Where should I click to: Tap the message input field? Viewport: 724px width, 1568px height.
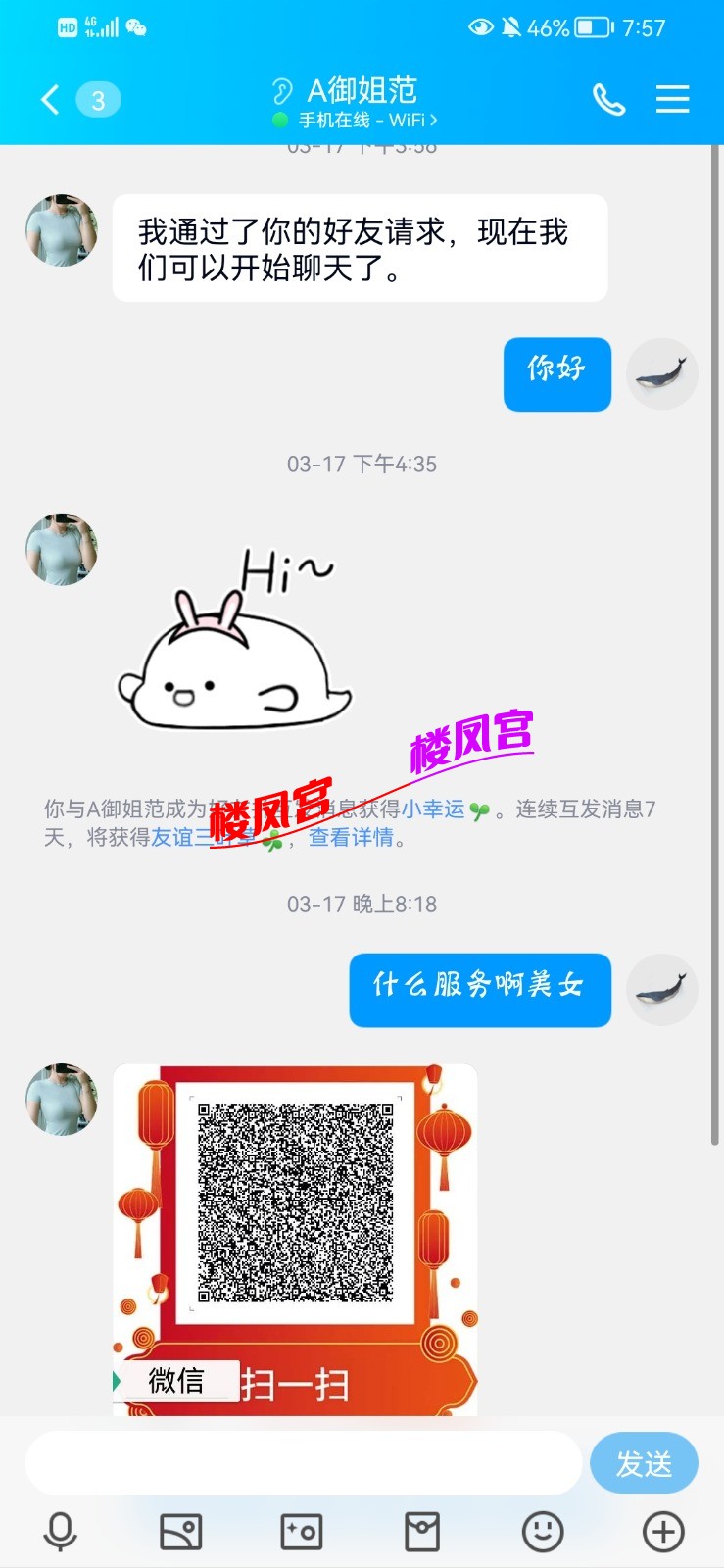click(x=304, y=1462)
